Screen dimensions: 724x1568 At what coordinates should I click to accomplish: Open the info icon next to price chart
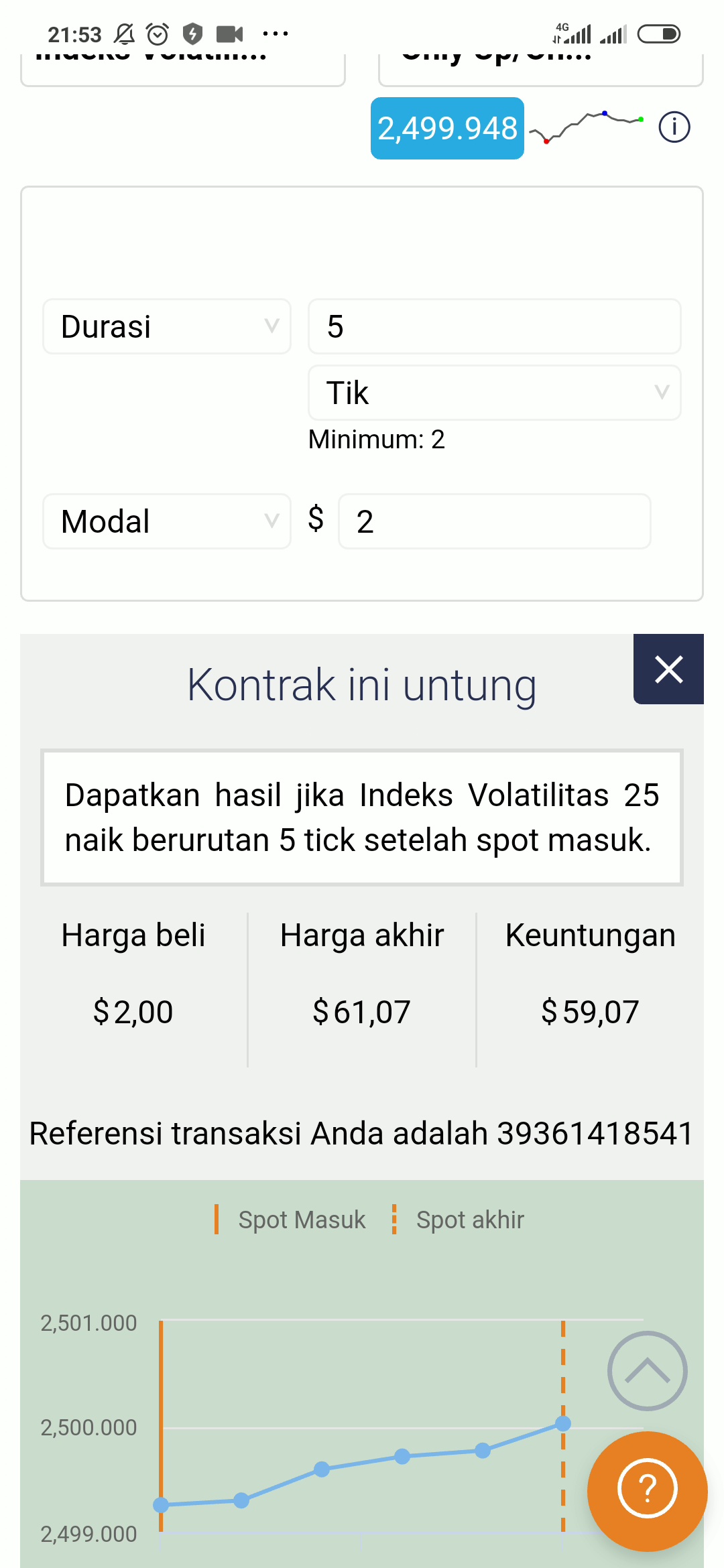674,127
